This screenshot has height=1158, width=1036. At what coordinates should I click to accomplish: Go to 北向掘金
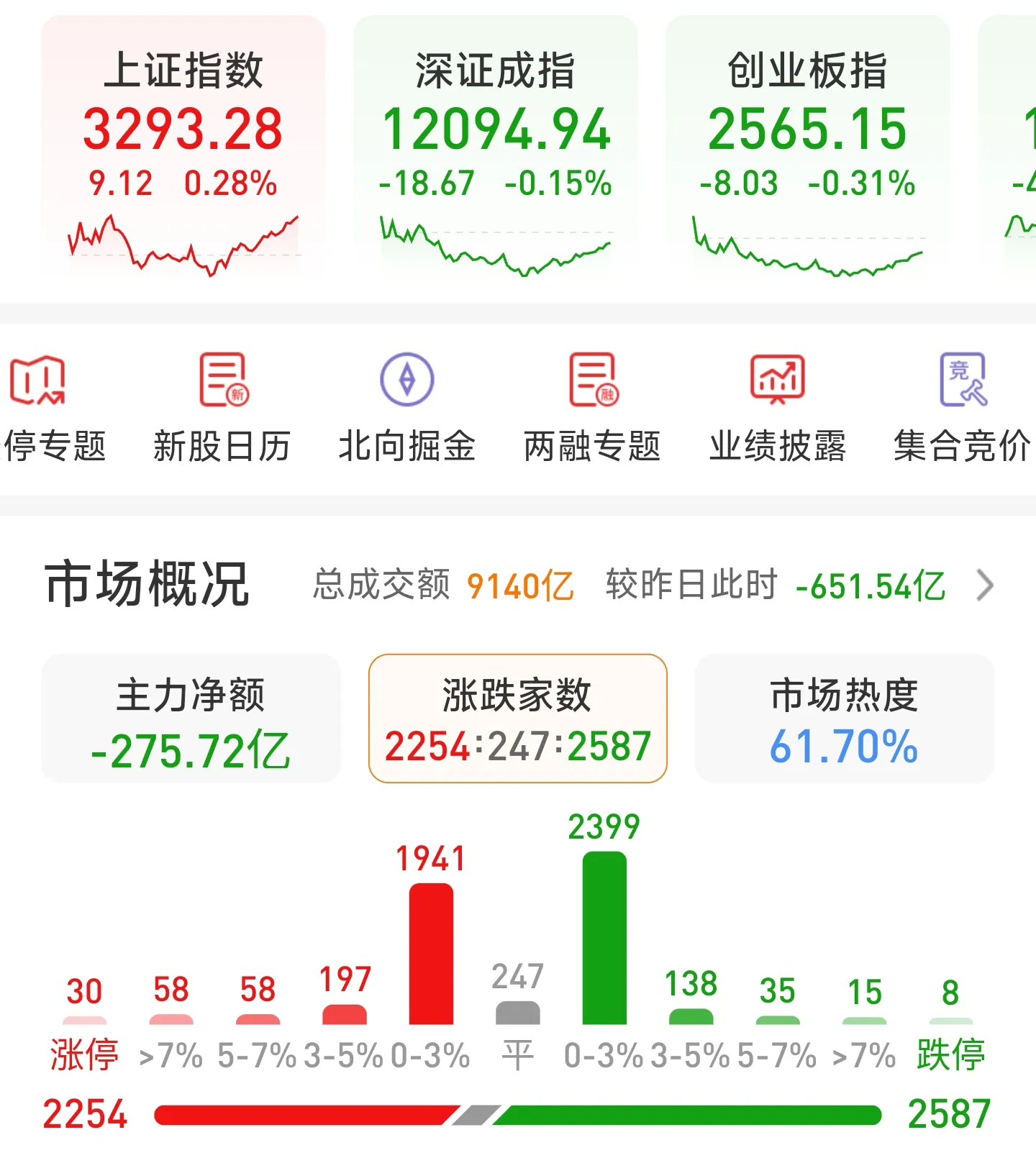(x=407, y=406)
